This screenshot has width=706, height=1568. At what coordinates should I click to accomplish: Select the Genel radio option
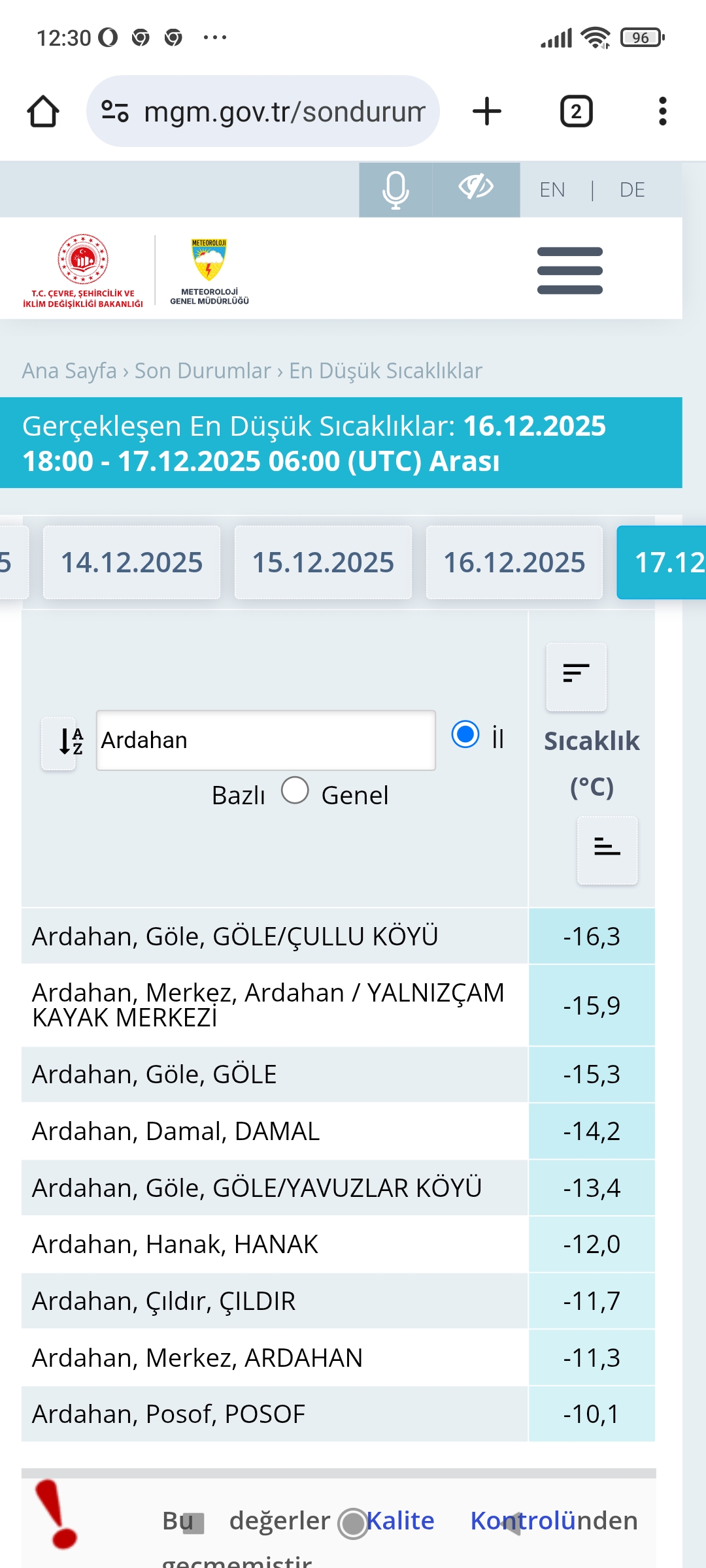(295, 791)
